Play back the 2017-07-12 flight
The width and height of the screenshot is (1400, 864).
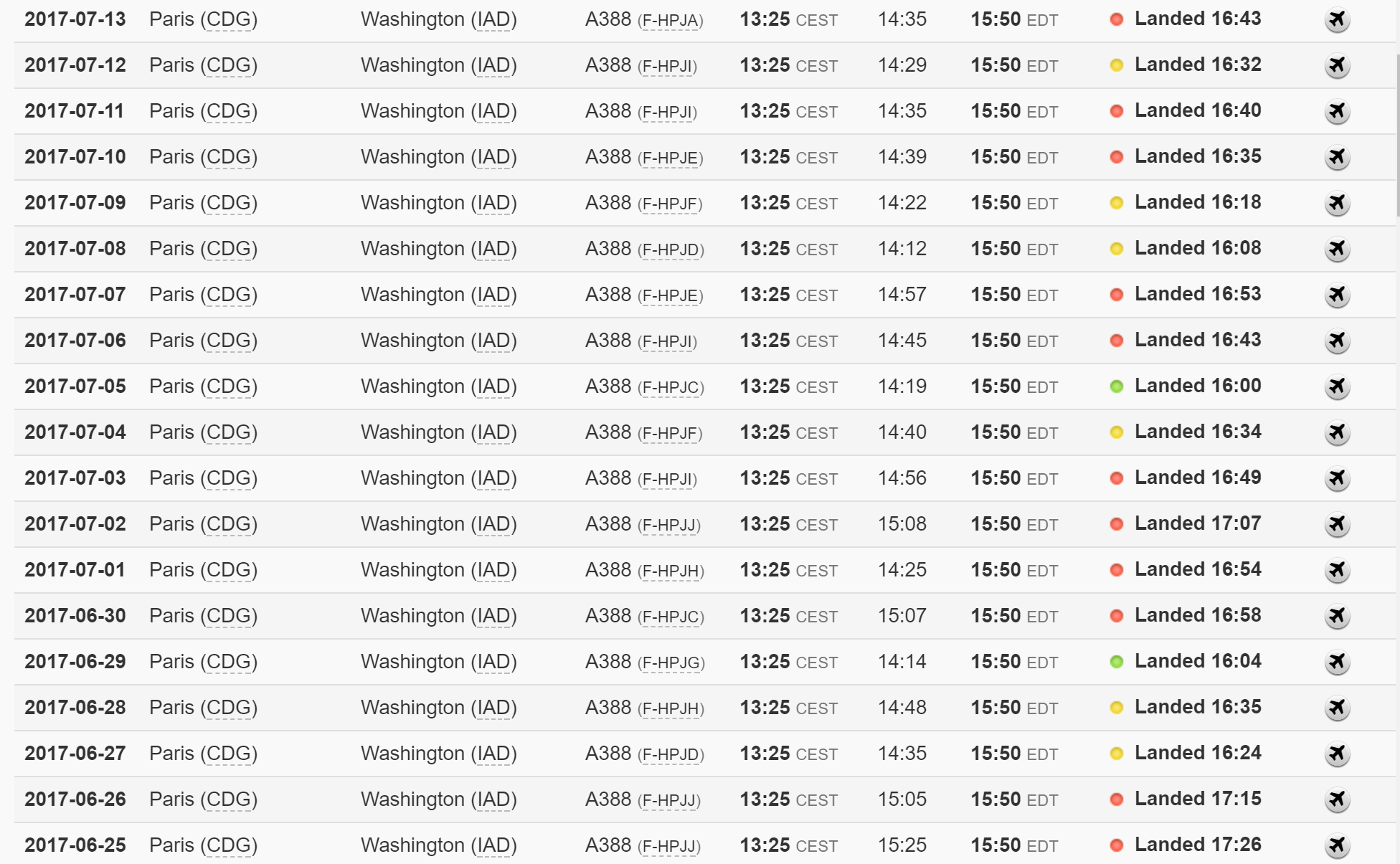pos(1337,65)
